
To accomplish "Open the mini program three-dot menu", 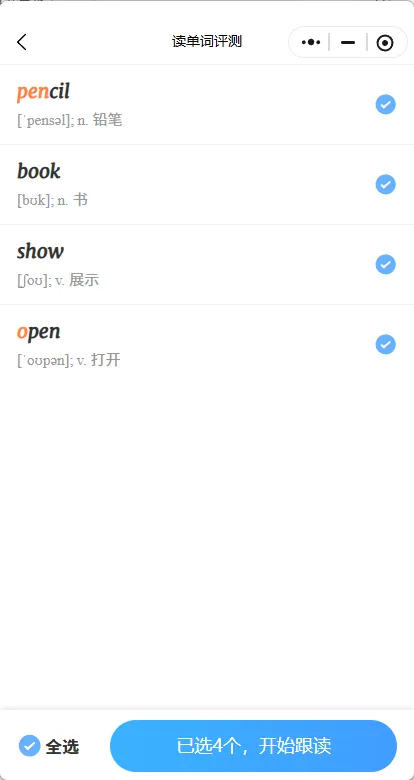I will (310, 42).
